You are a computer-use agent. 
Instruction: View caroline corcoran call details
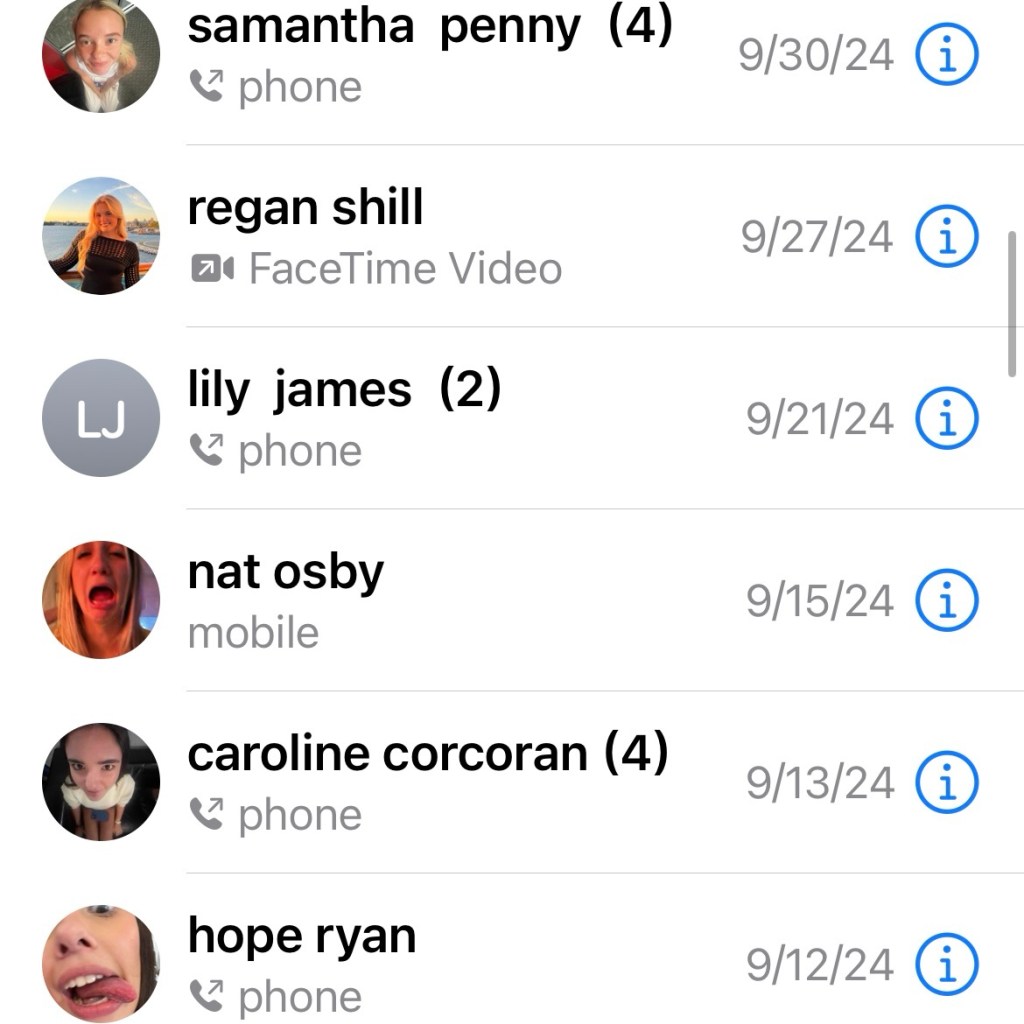(946, 782)
